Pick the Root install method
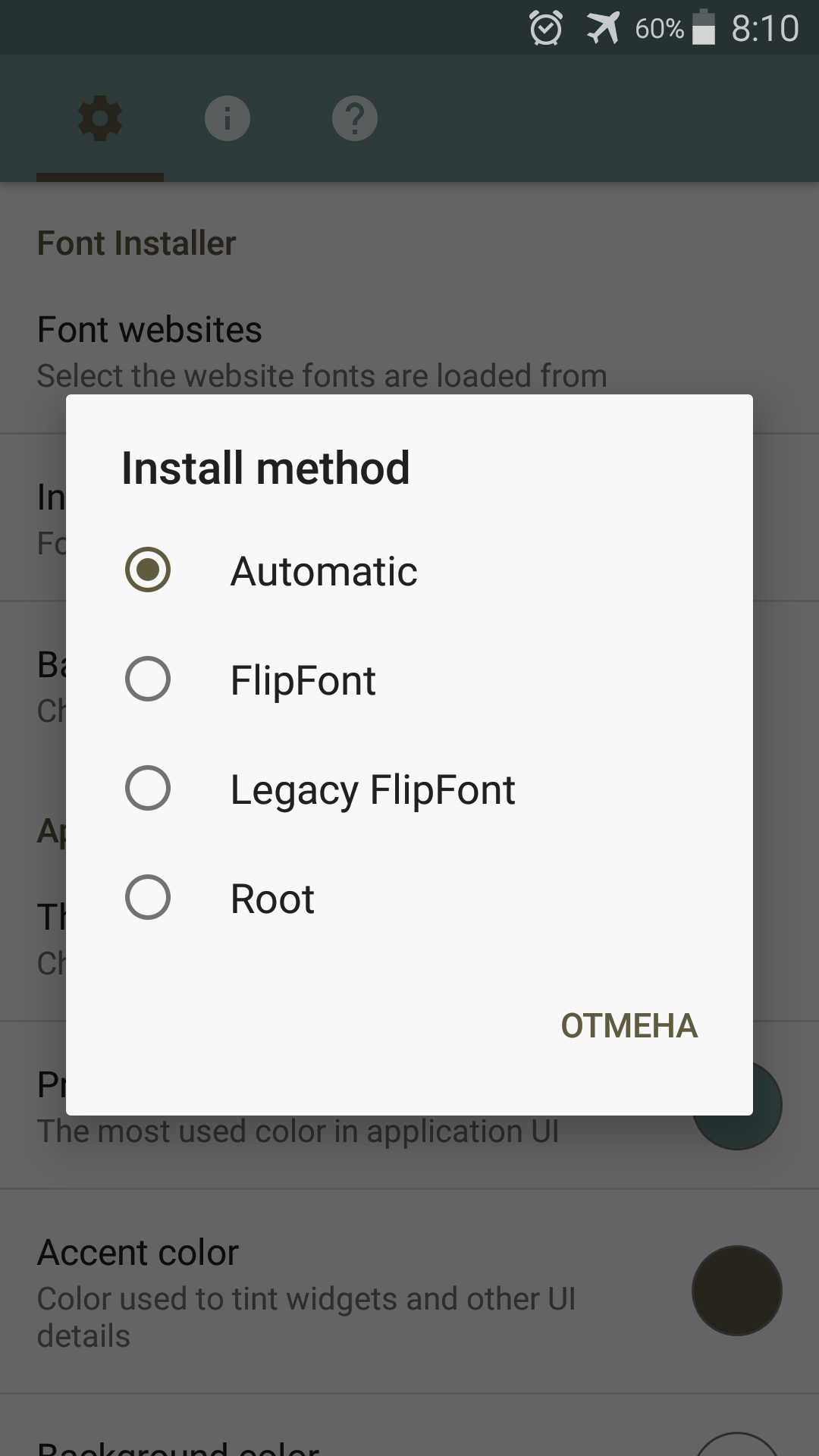The height and width of the screenshot is (1456, 819). point(409,898)
